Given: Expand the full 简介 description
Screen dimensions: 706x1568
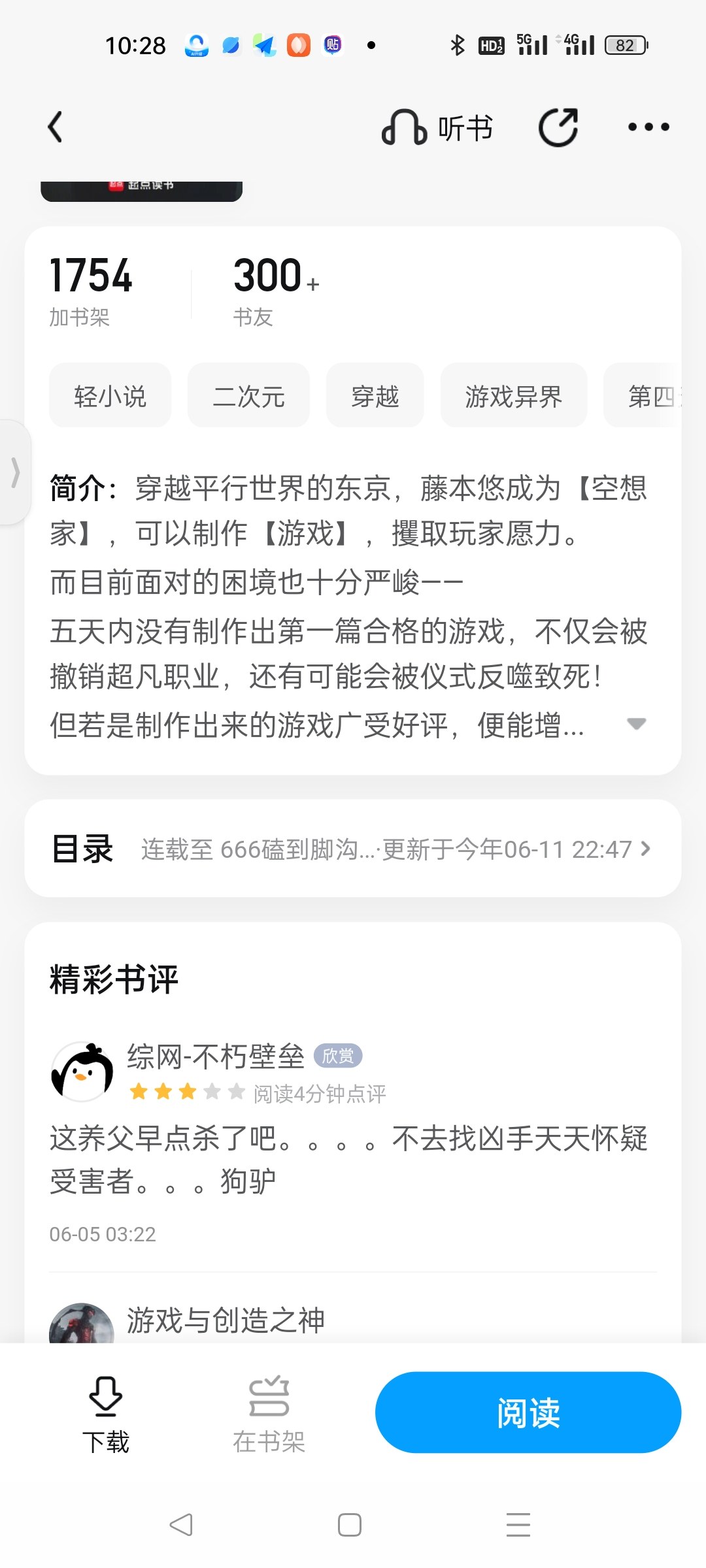Looking at the screenshot, I should click(636, 723).
